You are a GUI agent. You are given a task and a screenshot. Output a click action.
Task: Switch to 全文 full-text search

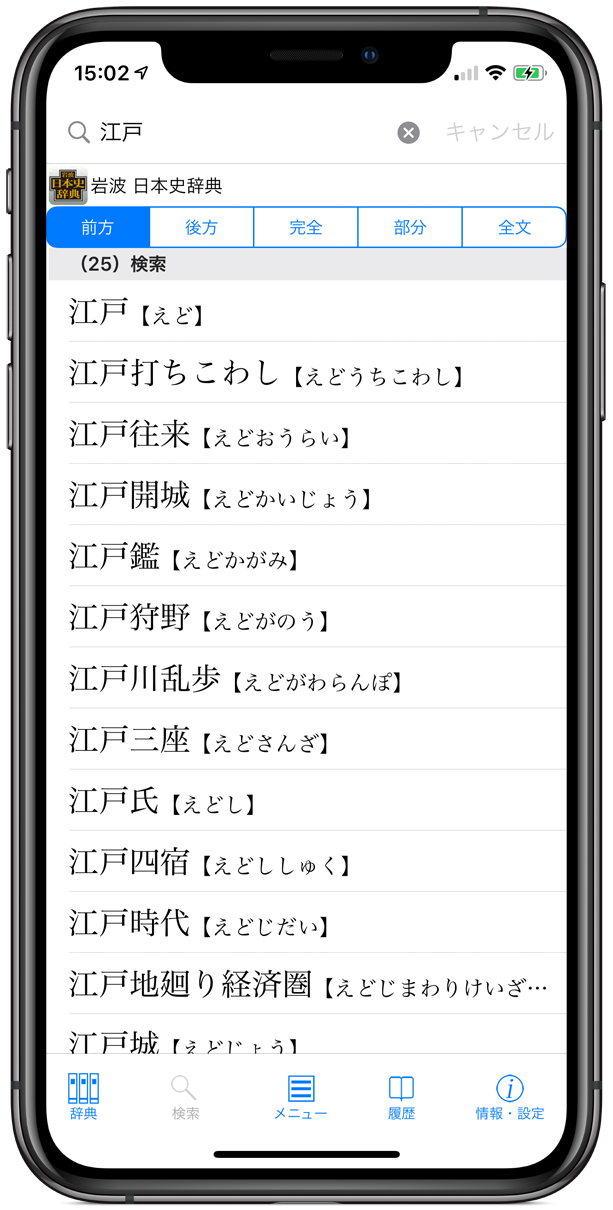click(x=514, y=227)
